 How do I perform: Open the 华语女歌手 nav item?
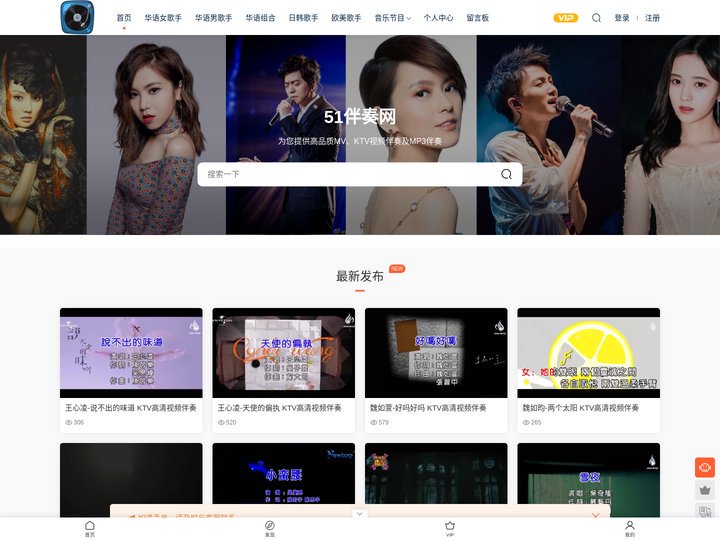pyautogui.click(x=163, y=18)
